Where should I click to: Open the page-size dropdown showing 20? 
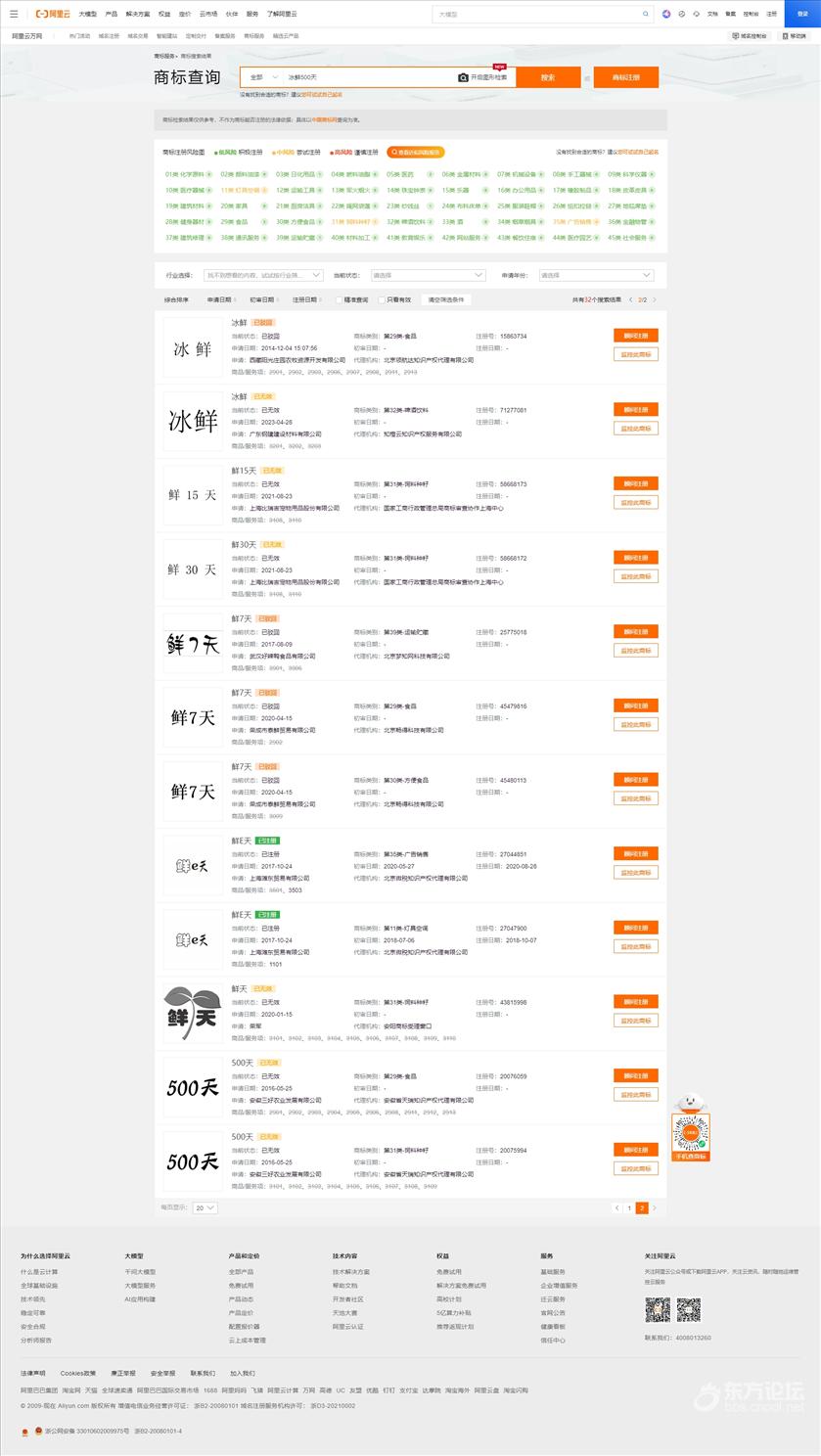click(205, 1208)
